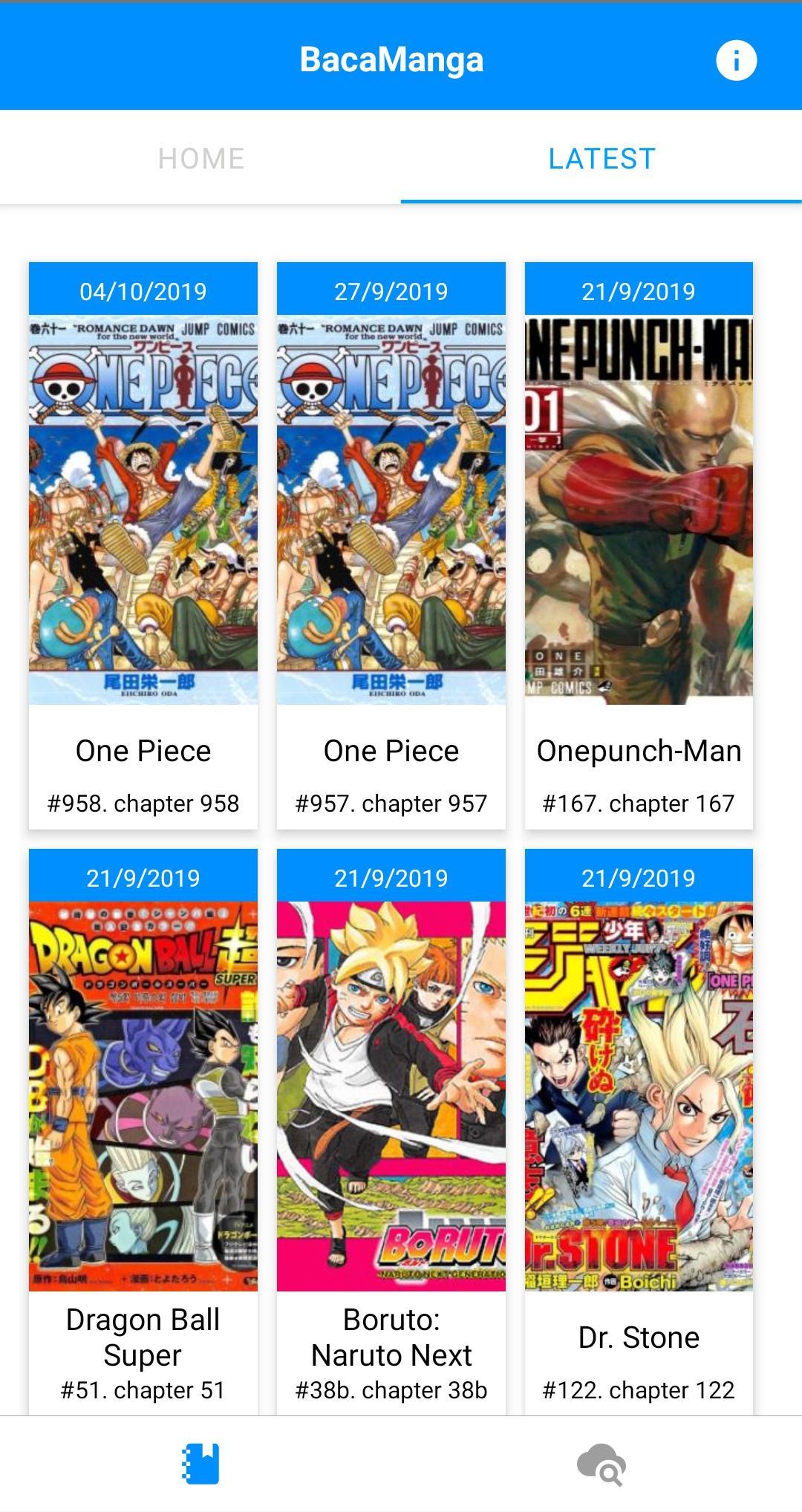Switch to the HOME tab
Viewport: 802px width, 1512px height.
point(200,158)
